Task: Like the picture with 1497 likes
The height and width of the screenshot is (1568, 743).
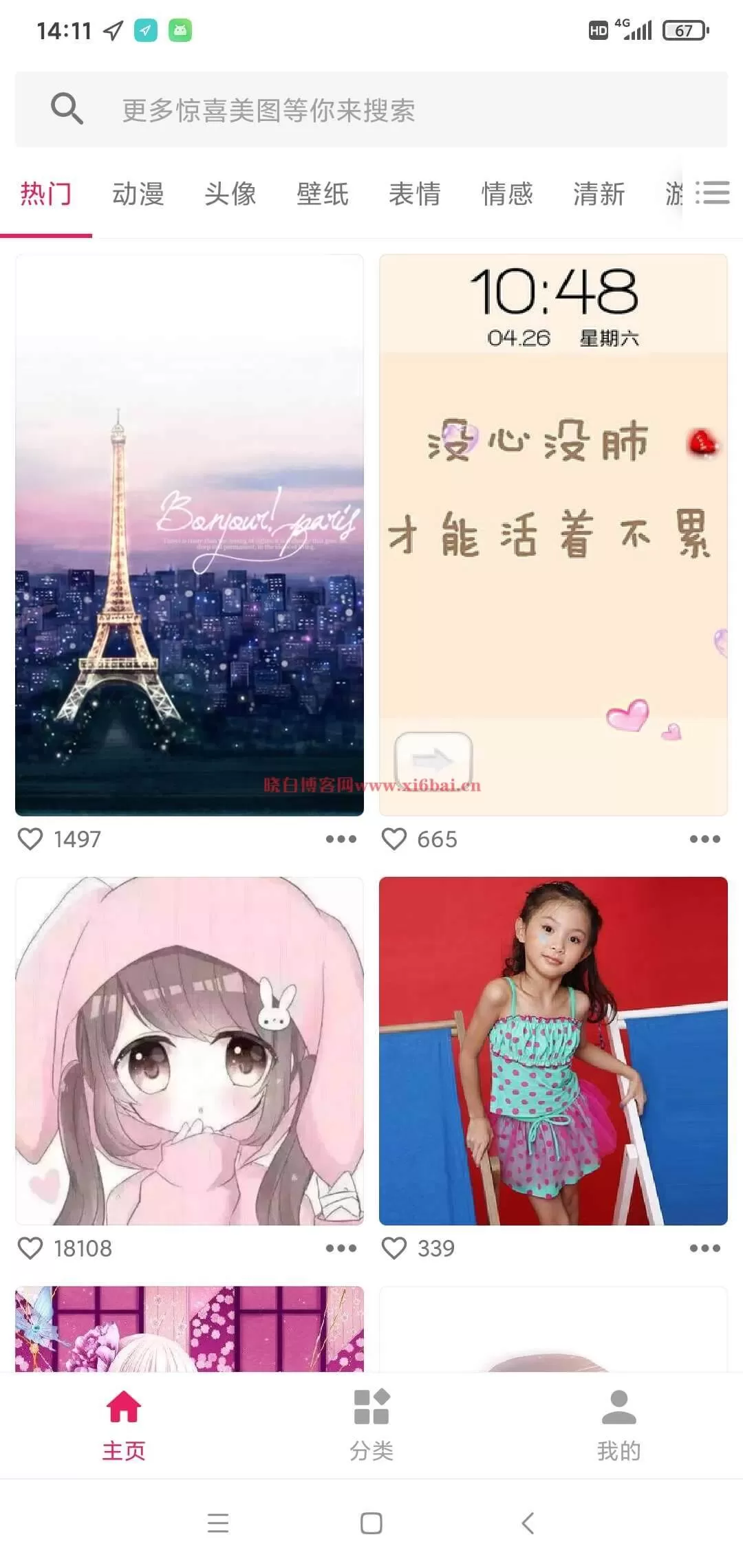Action: [x=30, y=839]
